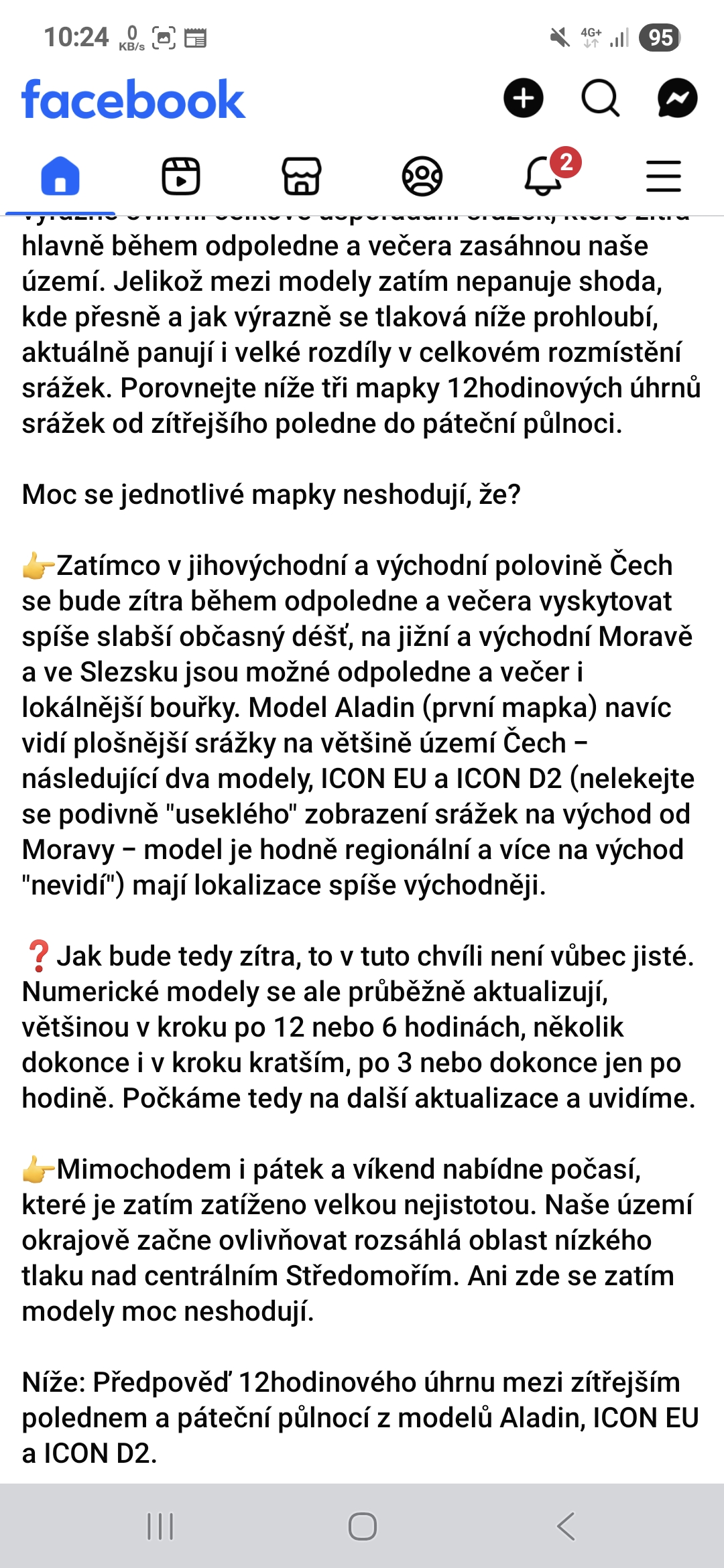
Task: Open the profile tab
Action: click(x=422, y=176)
